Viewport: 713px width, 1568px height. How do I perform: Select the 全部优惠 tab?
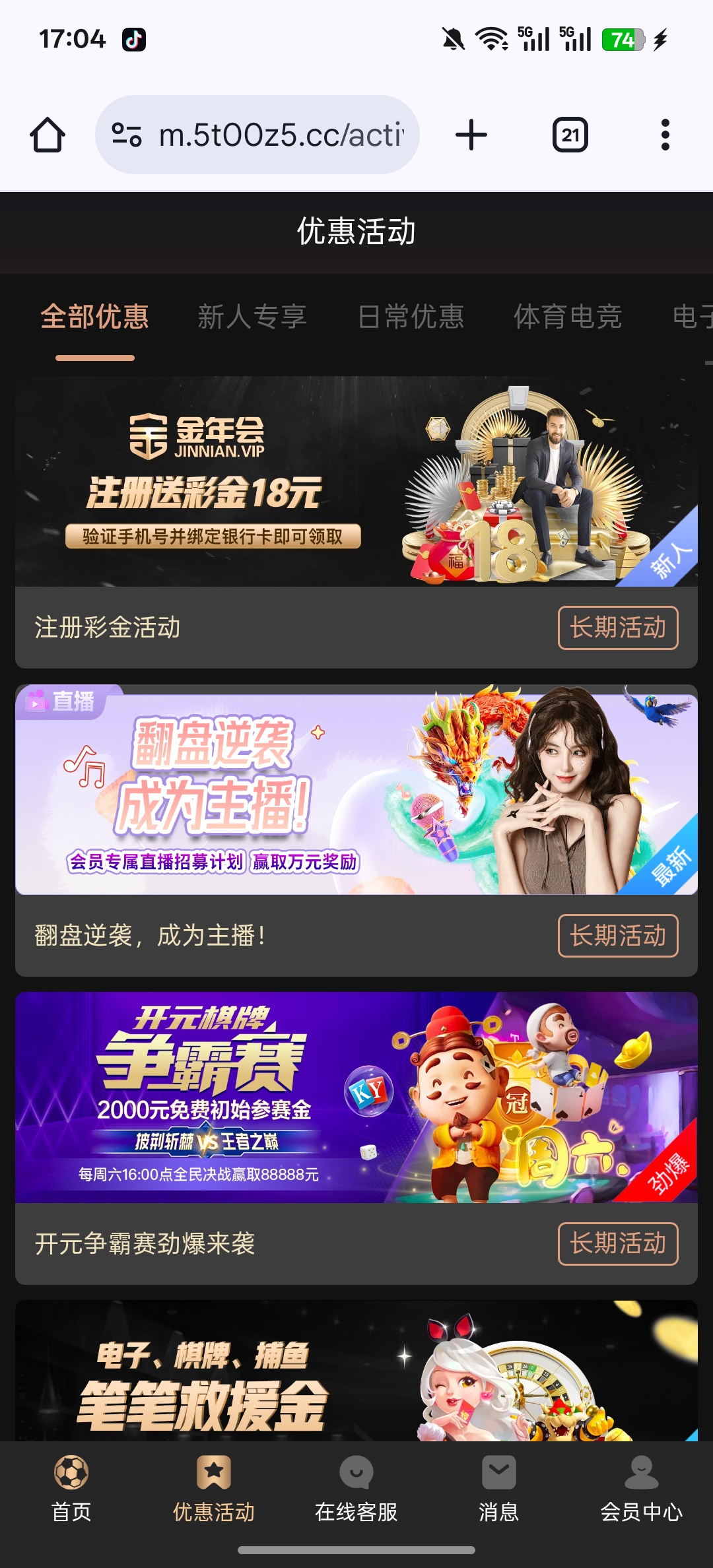tap(94, 317)
